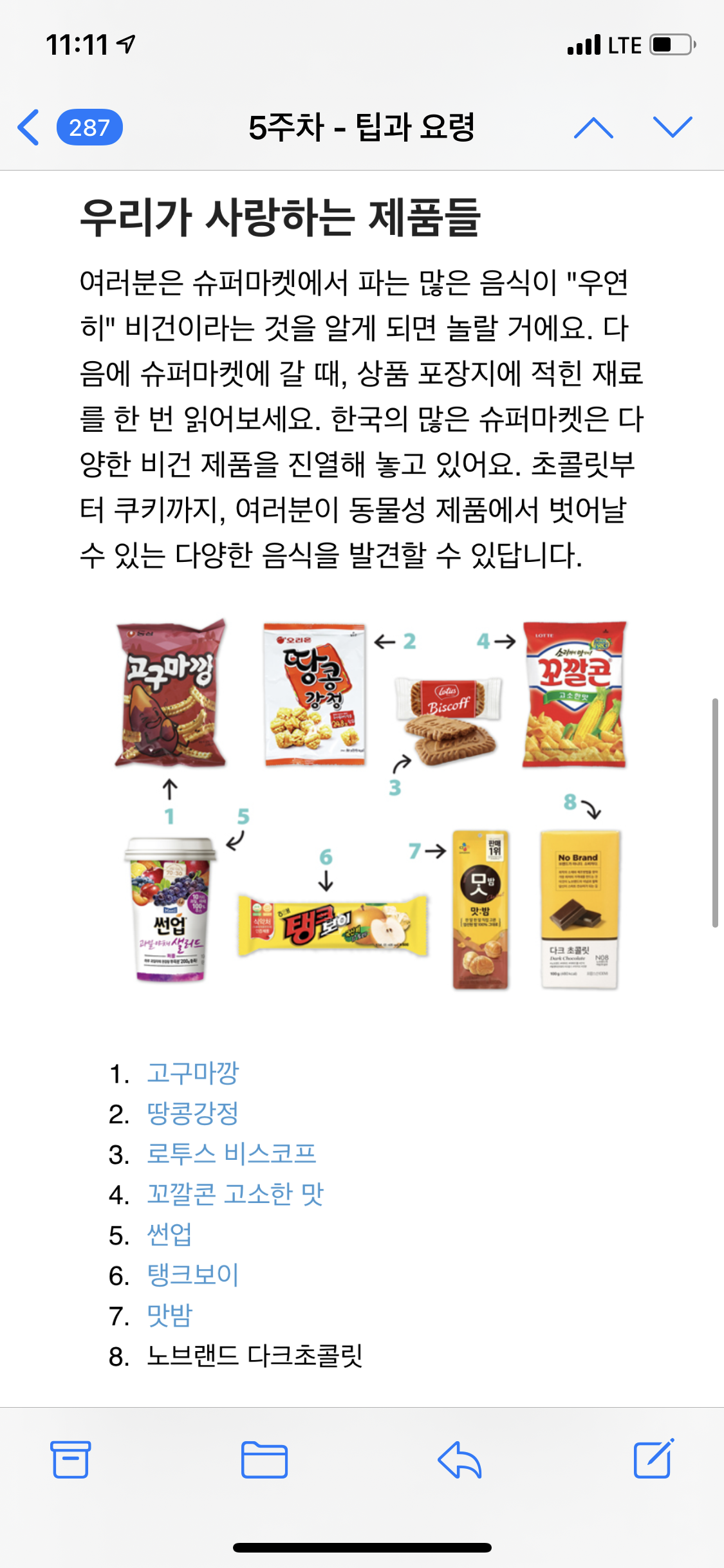This screenshot has width=724, height=1568.
Task: Open the 로투스 비스코프 link
Action: (x=232, y=1154)
